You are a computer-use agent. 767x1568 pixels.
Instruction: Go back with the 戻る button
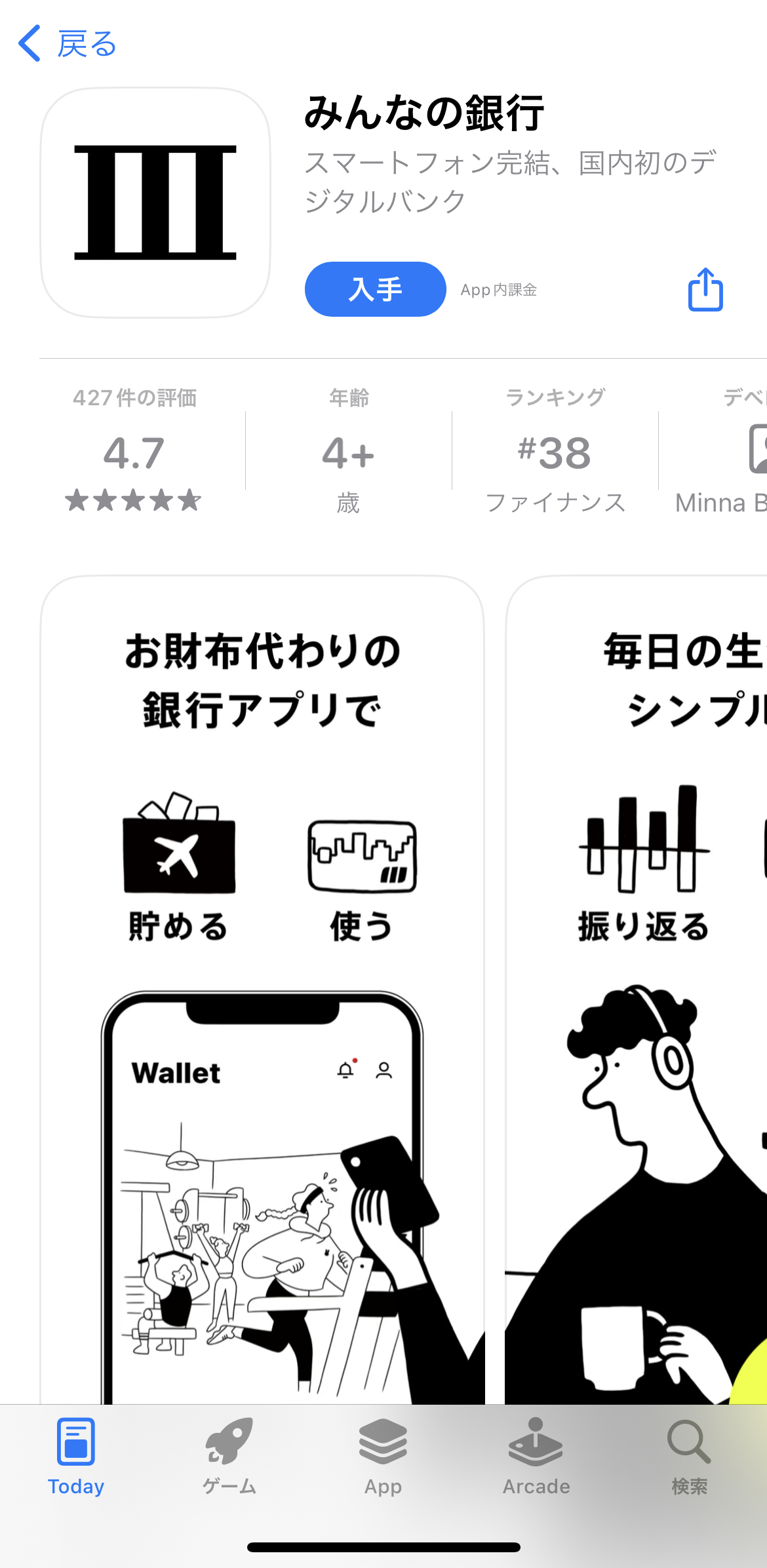pyautogui.click(x=67, y=44)
